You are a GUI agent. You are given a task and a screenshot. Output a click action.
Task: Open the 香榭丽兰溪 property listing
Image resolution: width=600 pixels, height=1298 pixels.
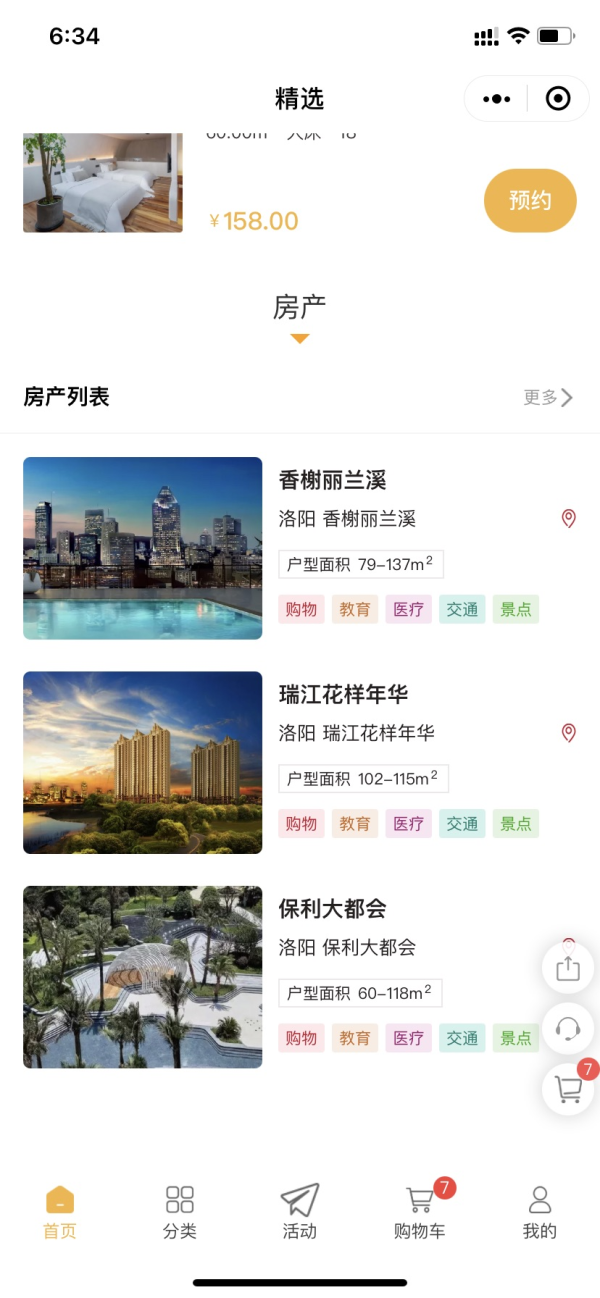point(332,480)
